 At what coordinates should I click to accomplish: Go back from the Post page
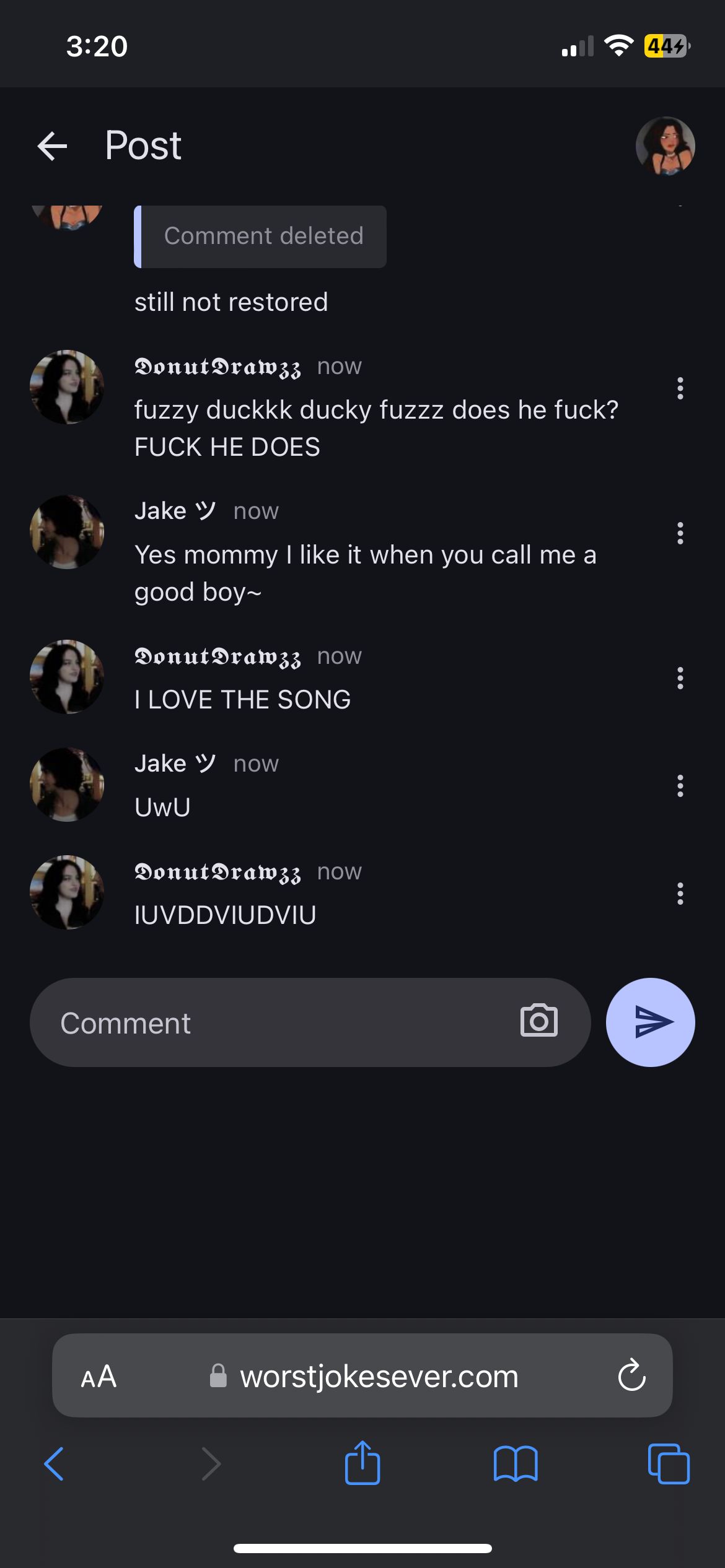[x=52, y=146]
